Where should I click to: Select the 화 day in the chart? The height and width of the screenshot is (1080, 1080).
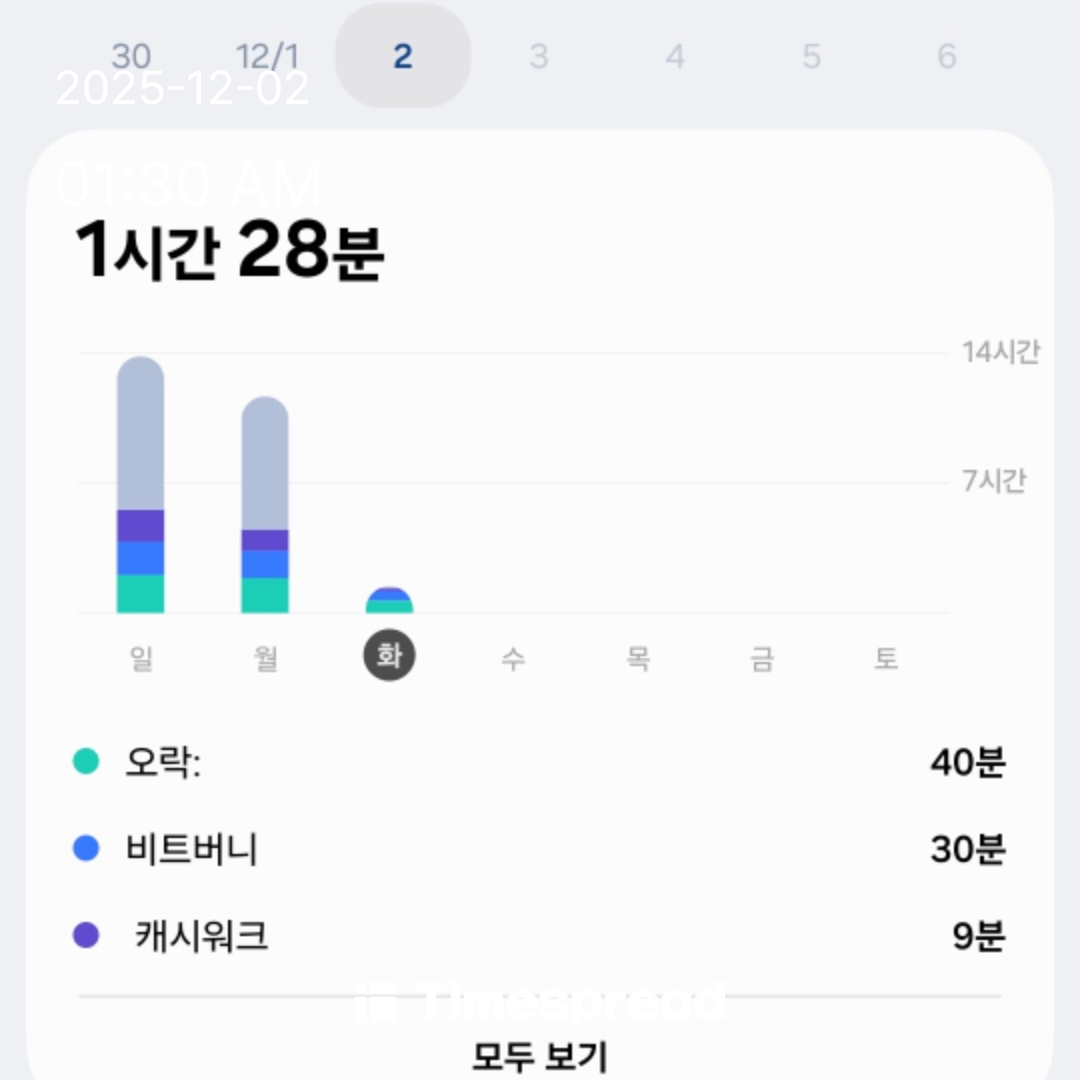pyautogui.click(x=389, y=657)
